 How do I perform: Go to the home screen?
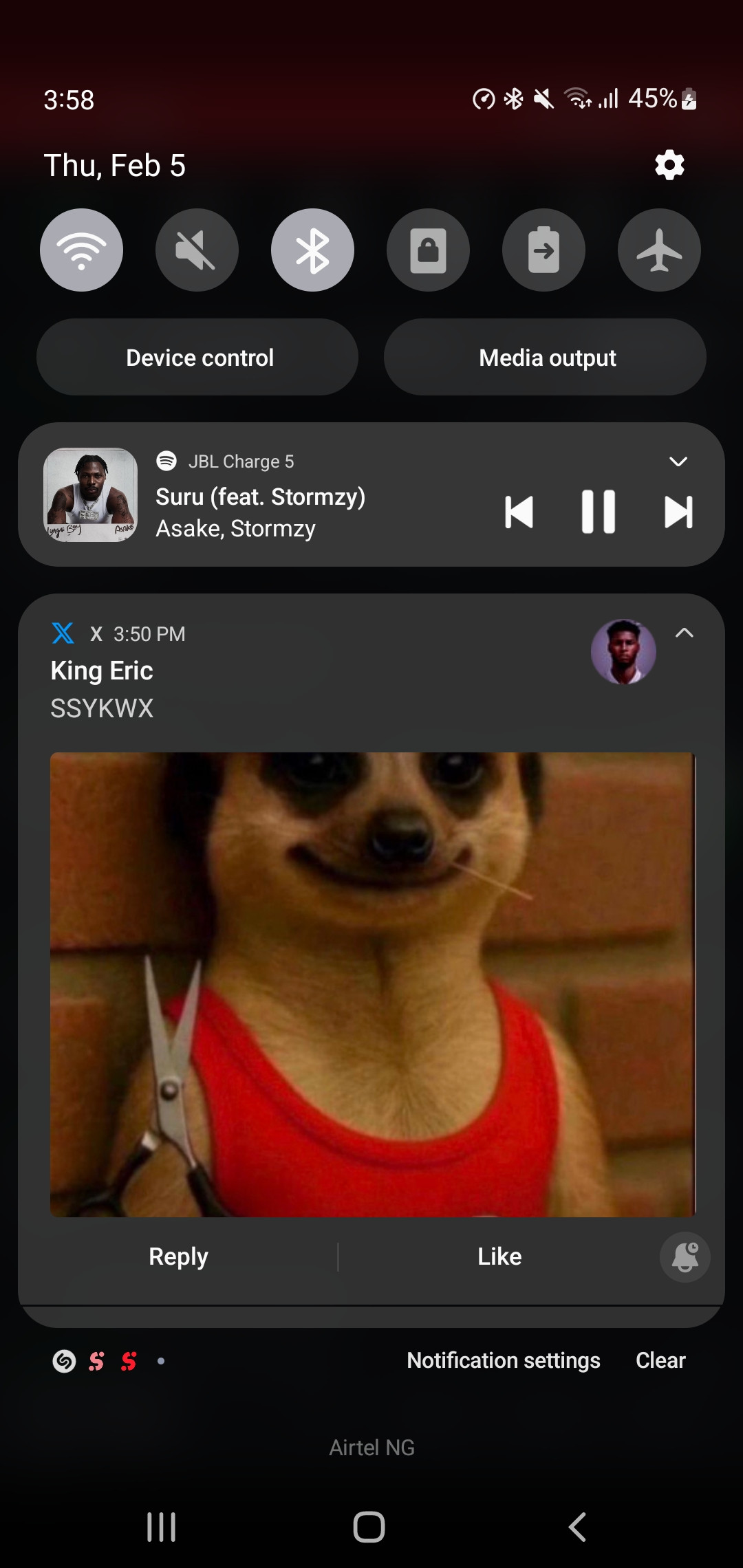[x=369, y=1527]
